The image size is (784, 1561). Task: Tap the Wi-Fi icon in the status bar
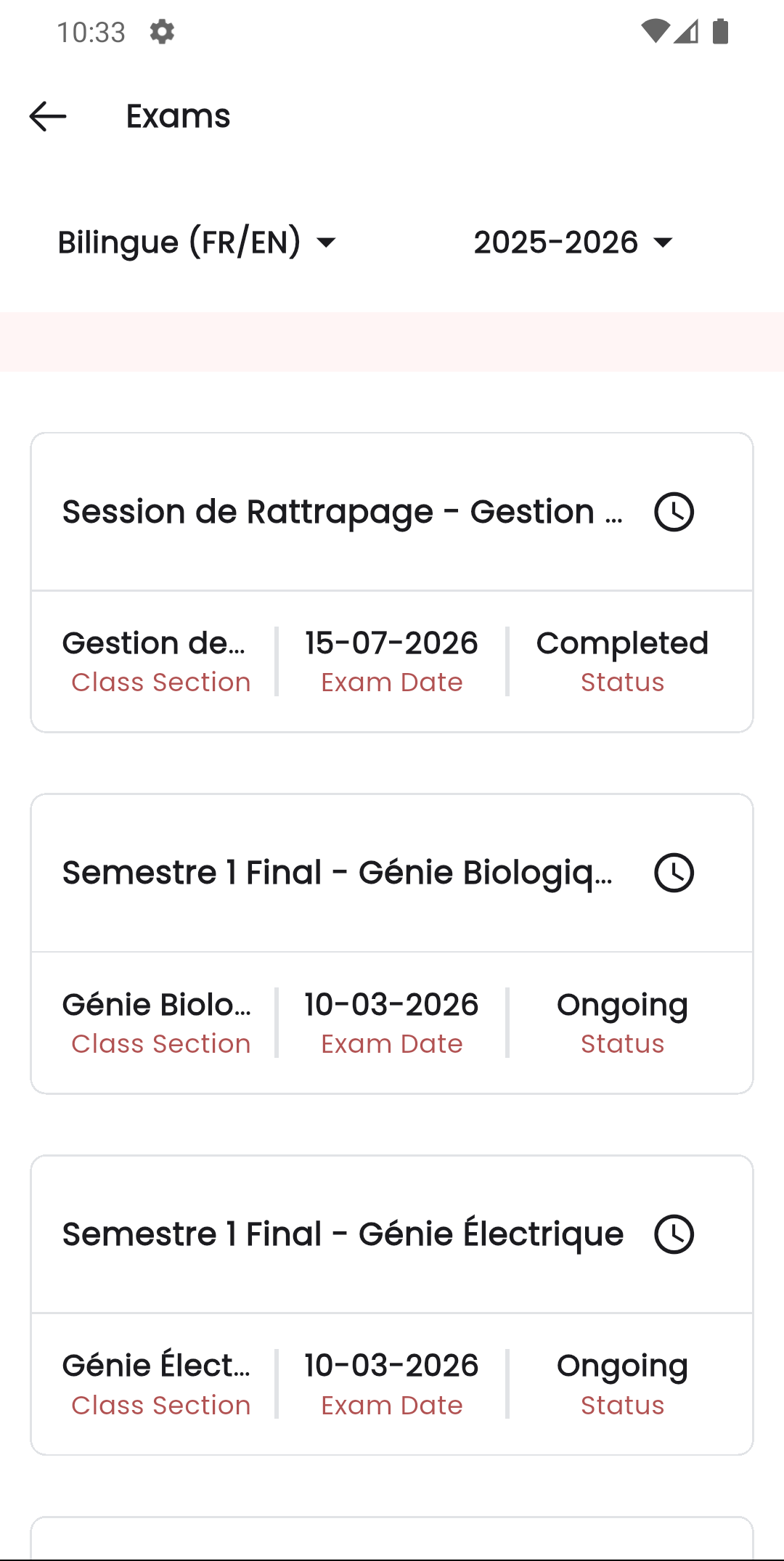pyautogui.click(x=656, y=30)
